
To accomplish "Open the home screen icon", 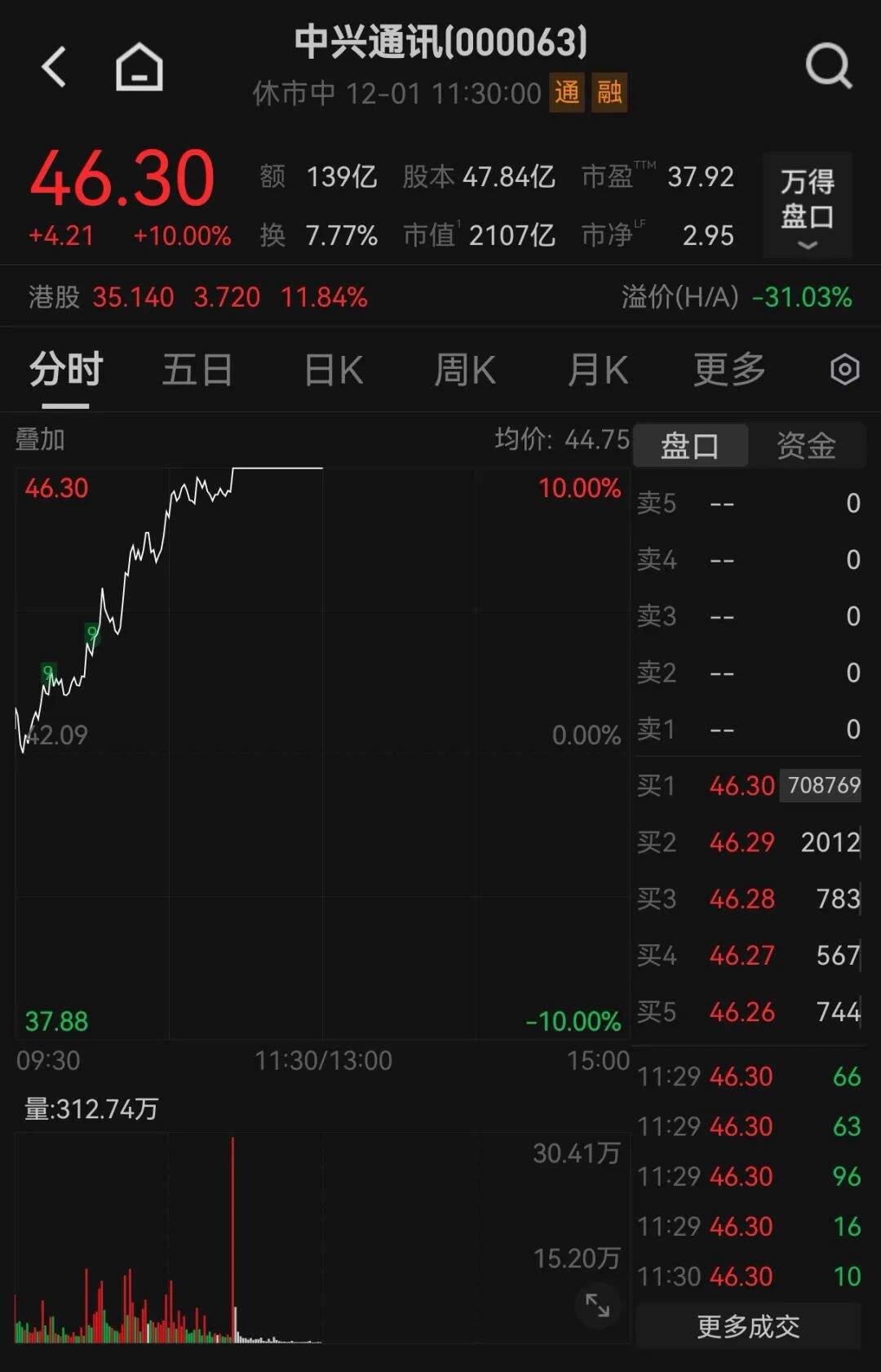I will [139, 69].
